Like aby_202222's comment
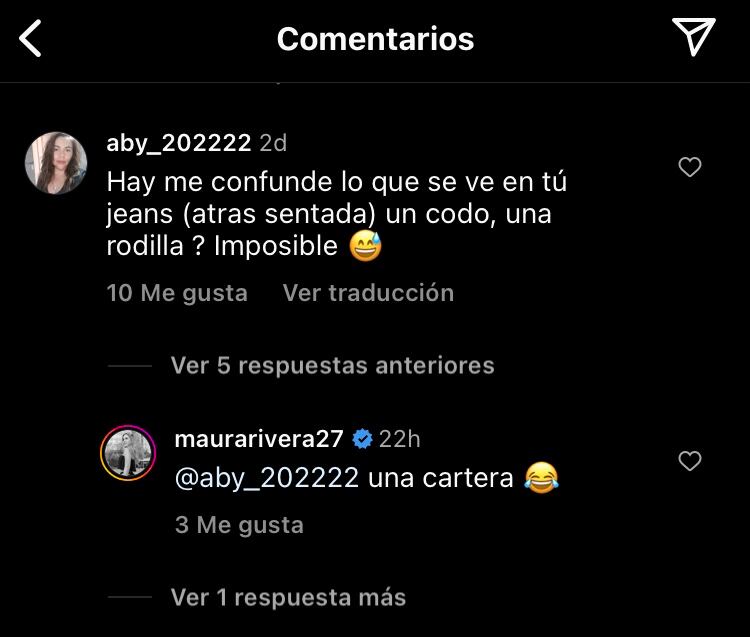This screenshot has height=637, width=750. tap(690, 167)
